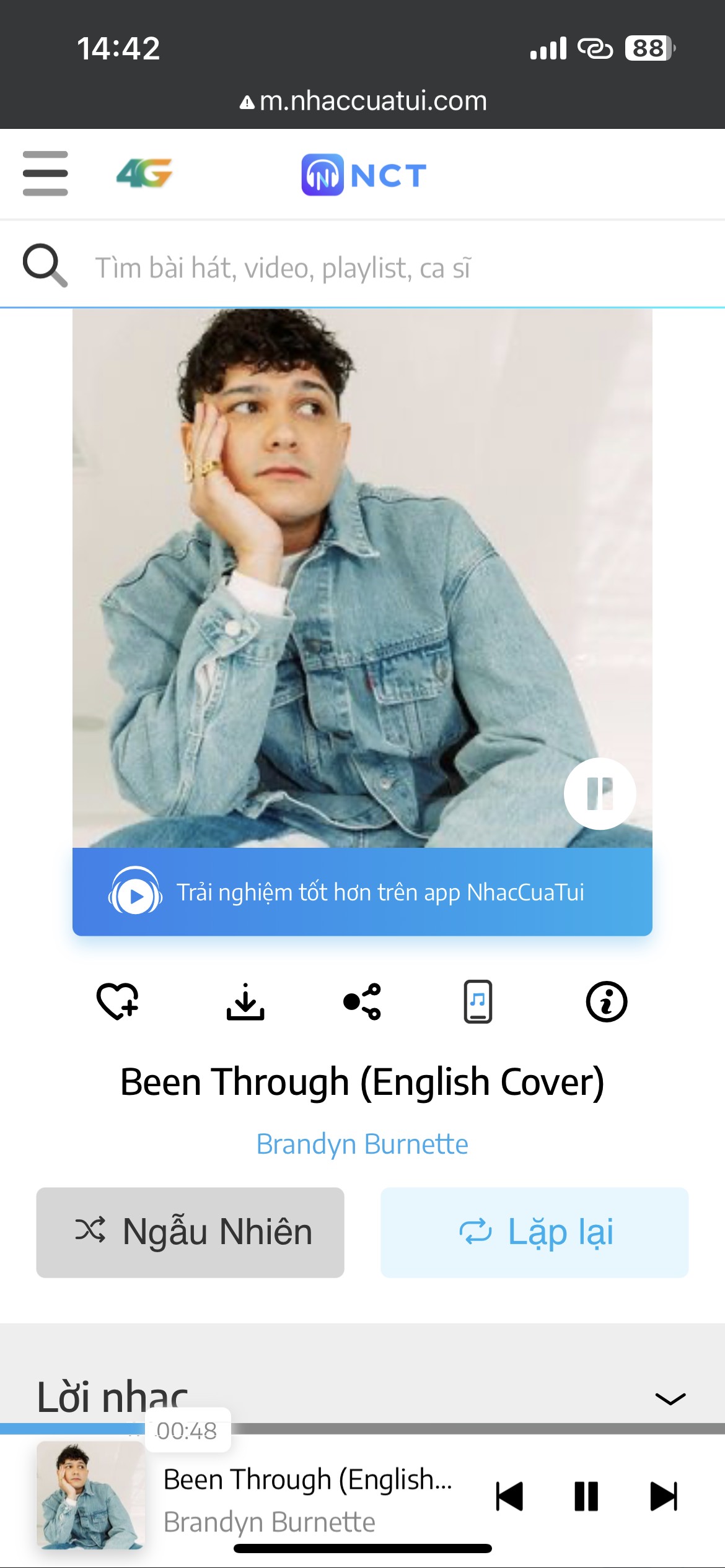This screenshot has width=725, height=1568.
Task: Tap the NCT logo to go home
Action: coord(364,175)
